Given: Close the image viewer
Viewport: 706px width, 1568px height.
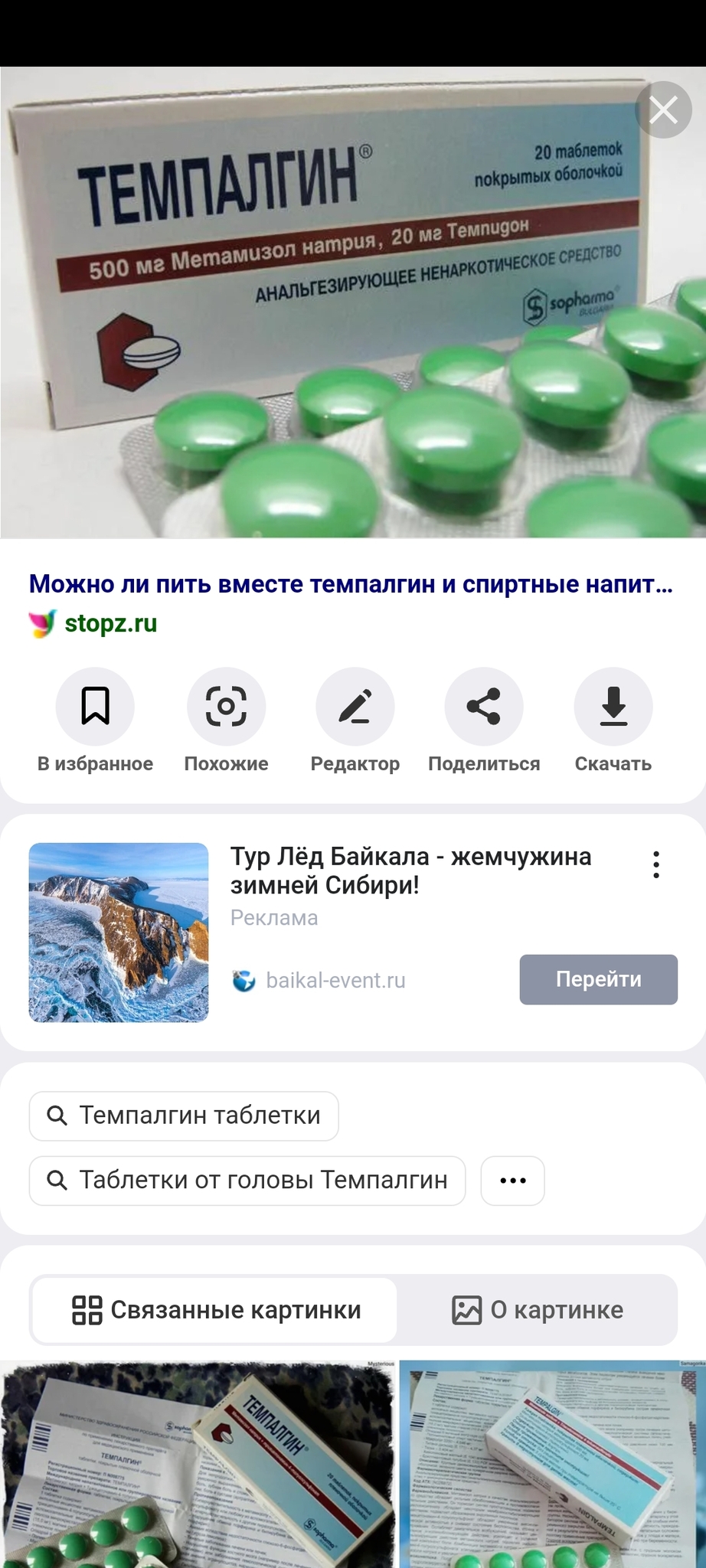Looking at the screenshot, I should click(663, 110).
